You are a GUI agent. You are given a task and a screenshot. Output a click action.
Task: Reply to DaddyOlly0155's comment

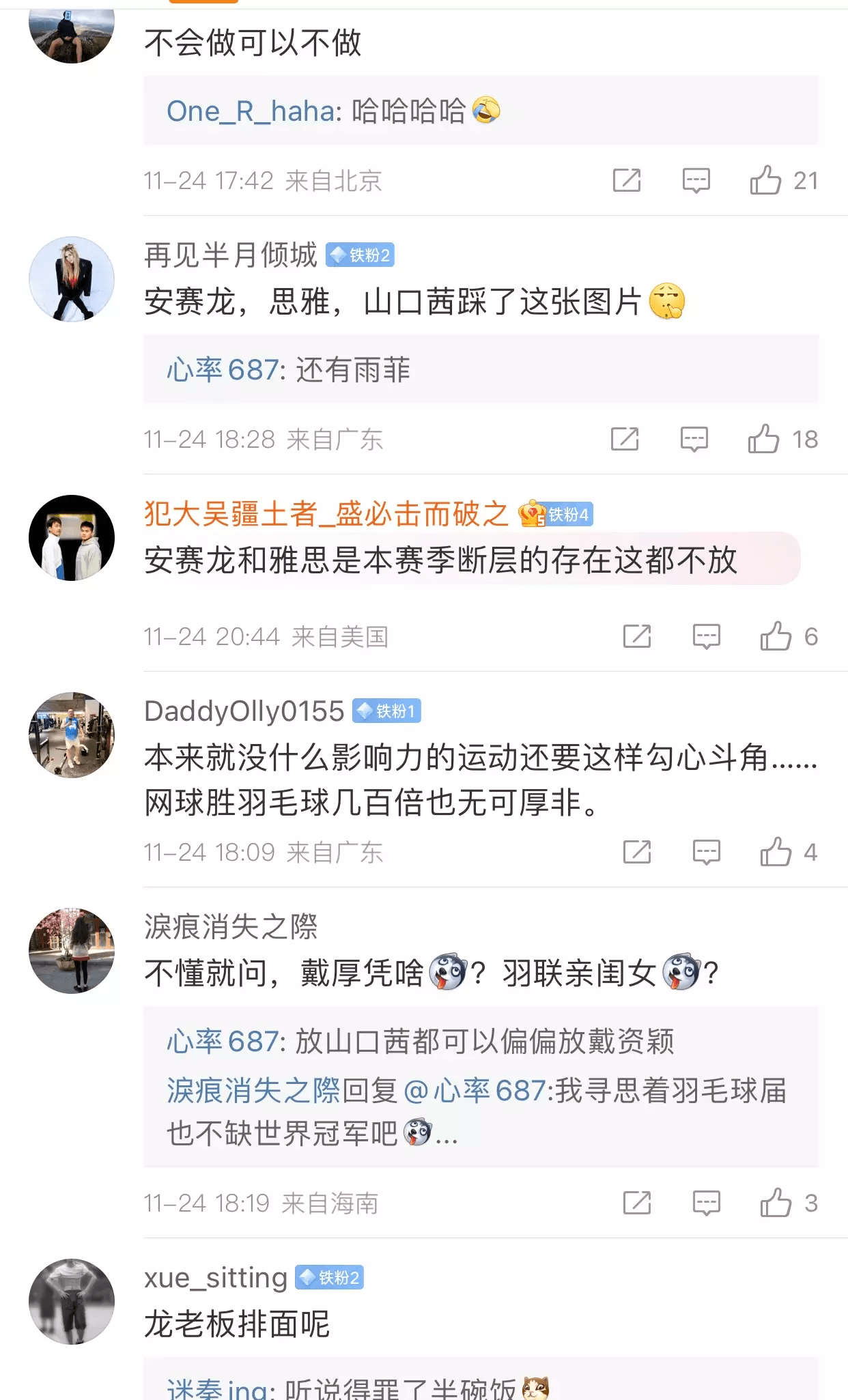[x=706, y=852]
